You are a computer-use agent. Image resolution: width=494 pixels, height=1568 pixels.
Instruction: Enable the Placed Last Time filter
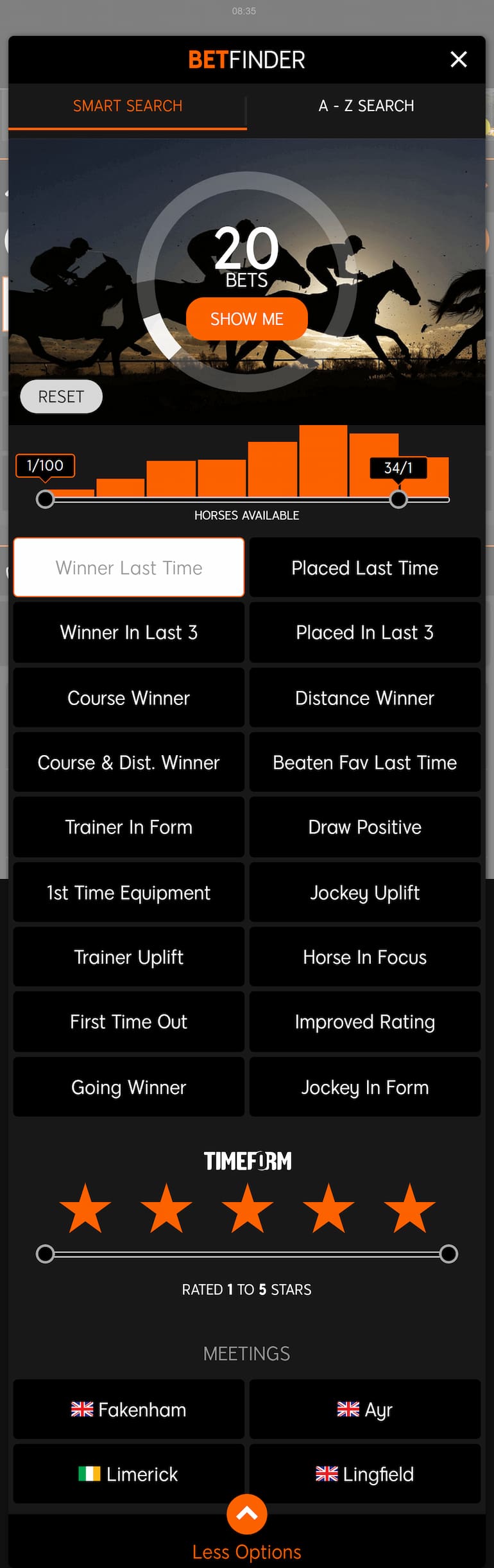(364, 568)
